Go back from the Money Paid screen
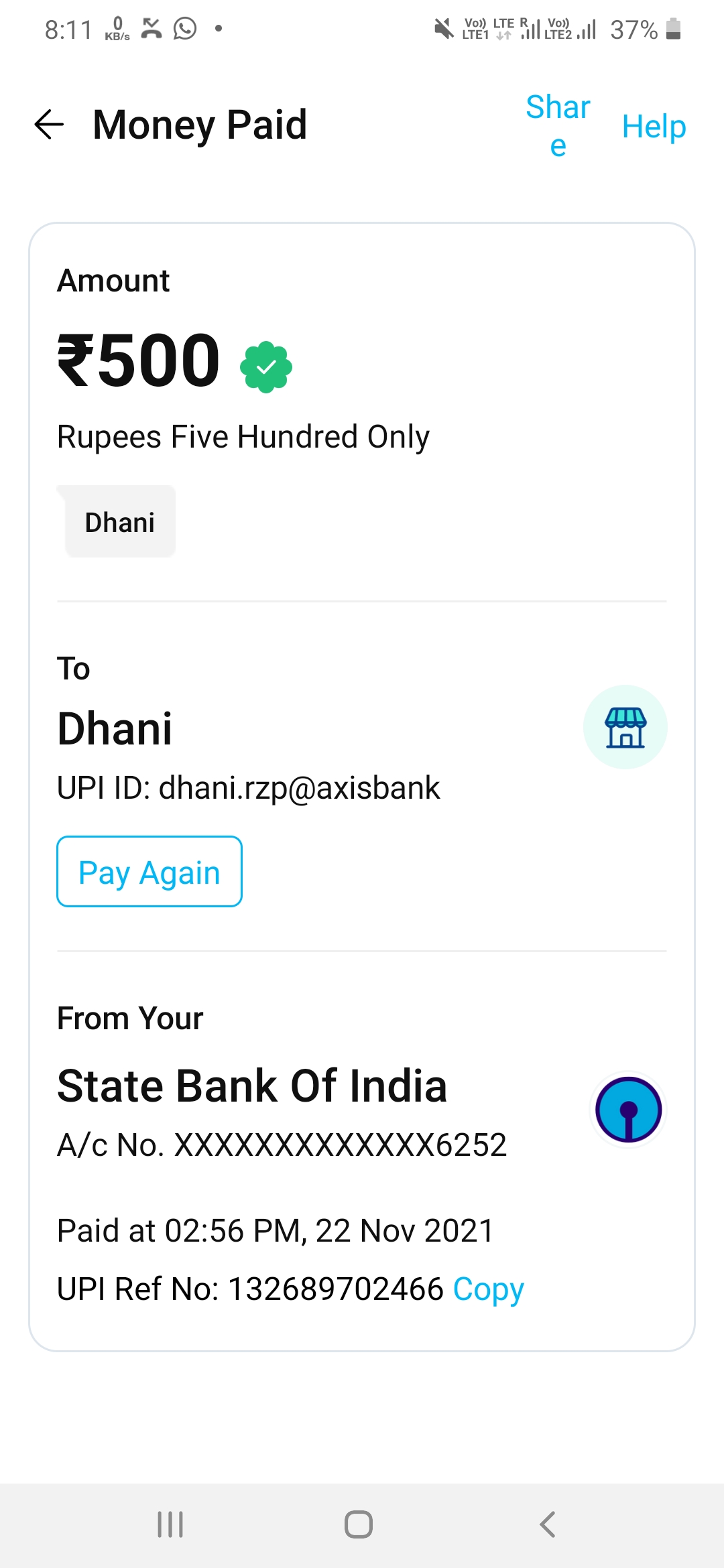The width and height of the screenshot is (724, 1568). tap(49, 125)
